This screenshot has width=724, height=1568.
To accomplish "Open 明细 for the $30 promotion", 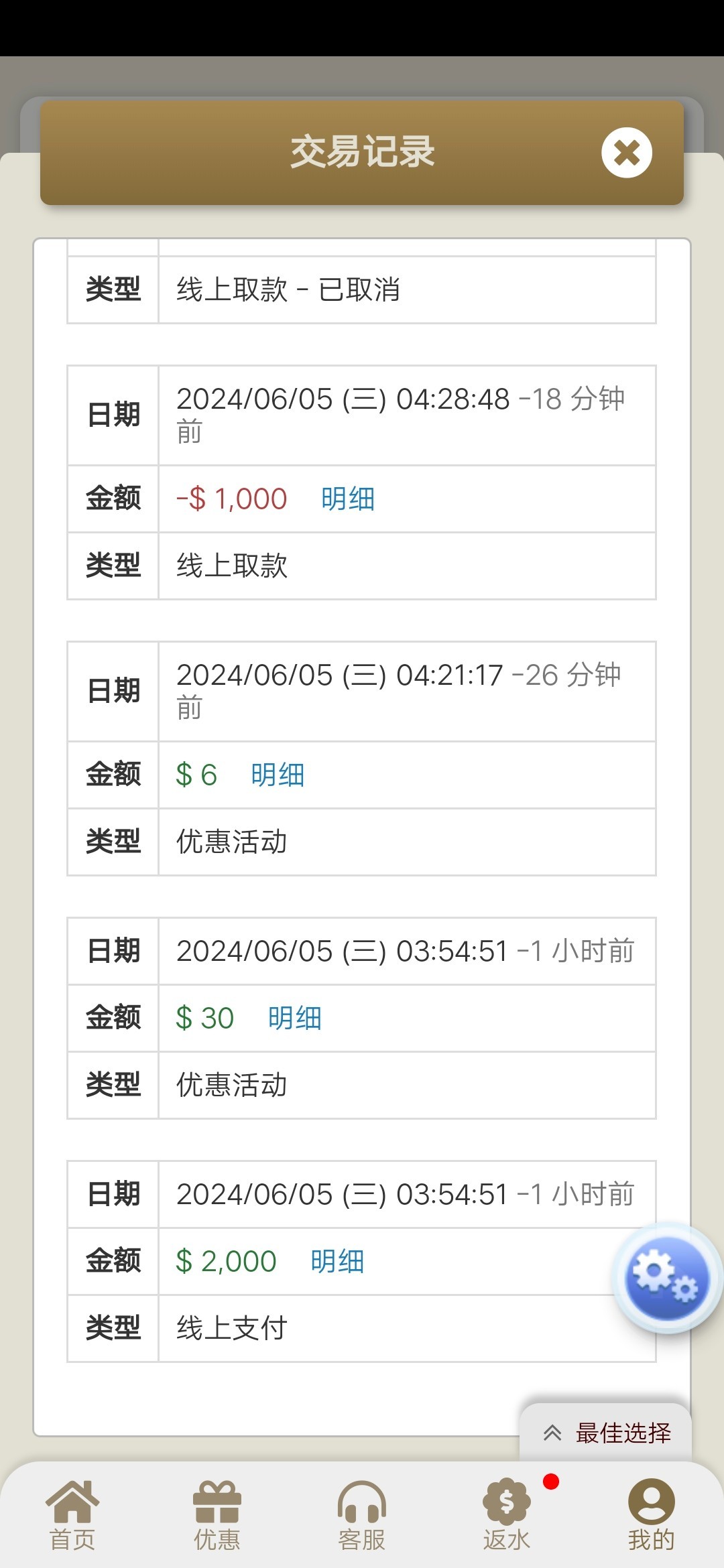I will pos(294,1019).
